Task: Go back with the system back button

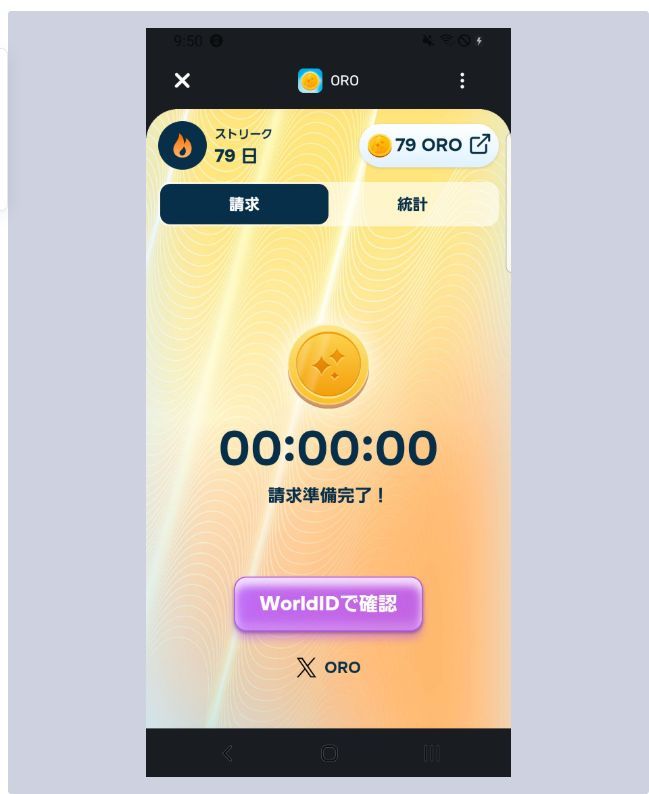Action: 228,753
